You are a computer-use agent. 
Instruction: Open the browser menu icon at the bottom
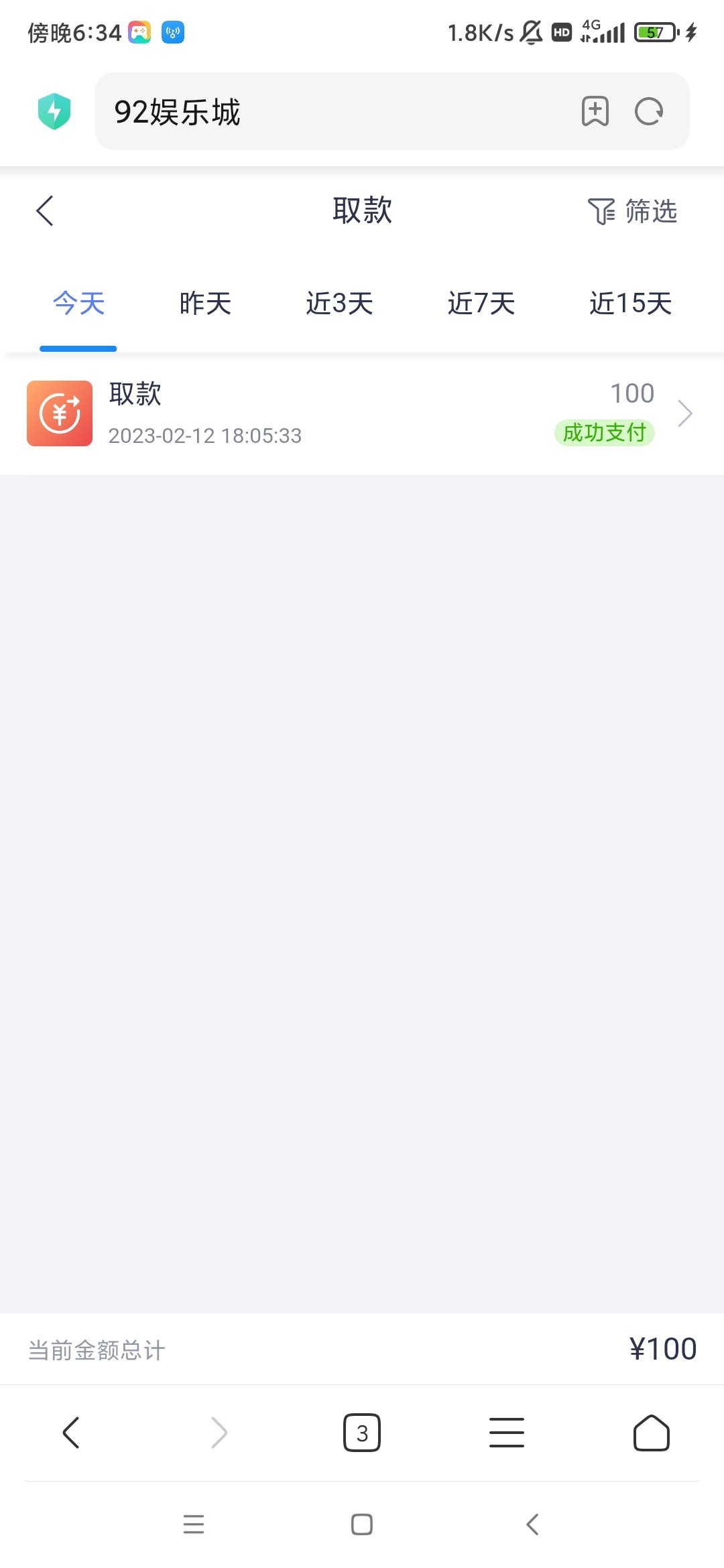coord(507,1433)
